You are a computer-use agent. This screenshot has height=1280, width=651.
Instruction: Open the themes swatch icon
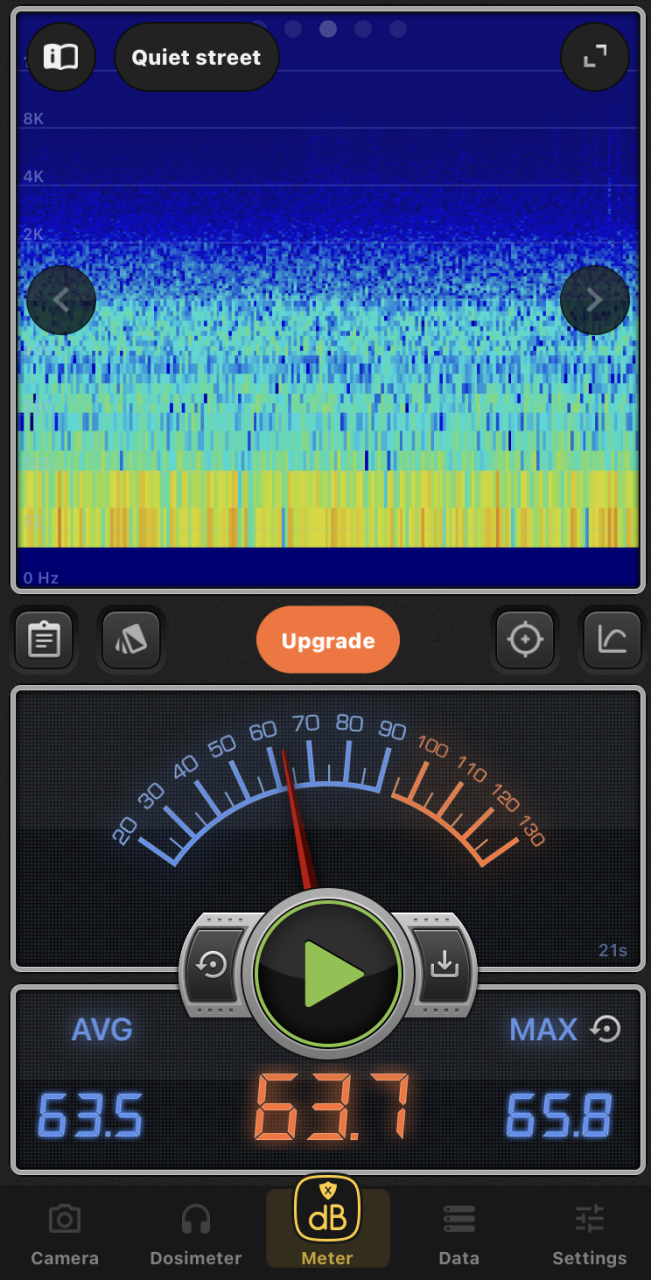131,640
